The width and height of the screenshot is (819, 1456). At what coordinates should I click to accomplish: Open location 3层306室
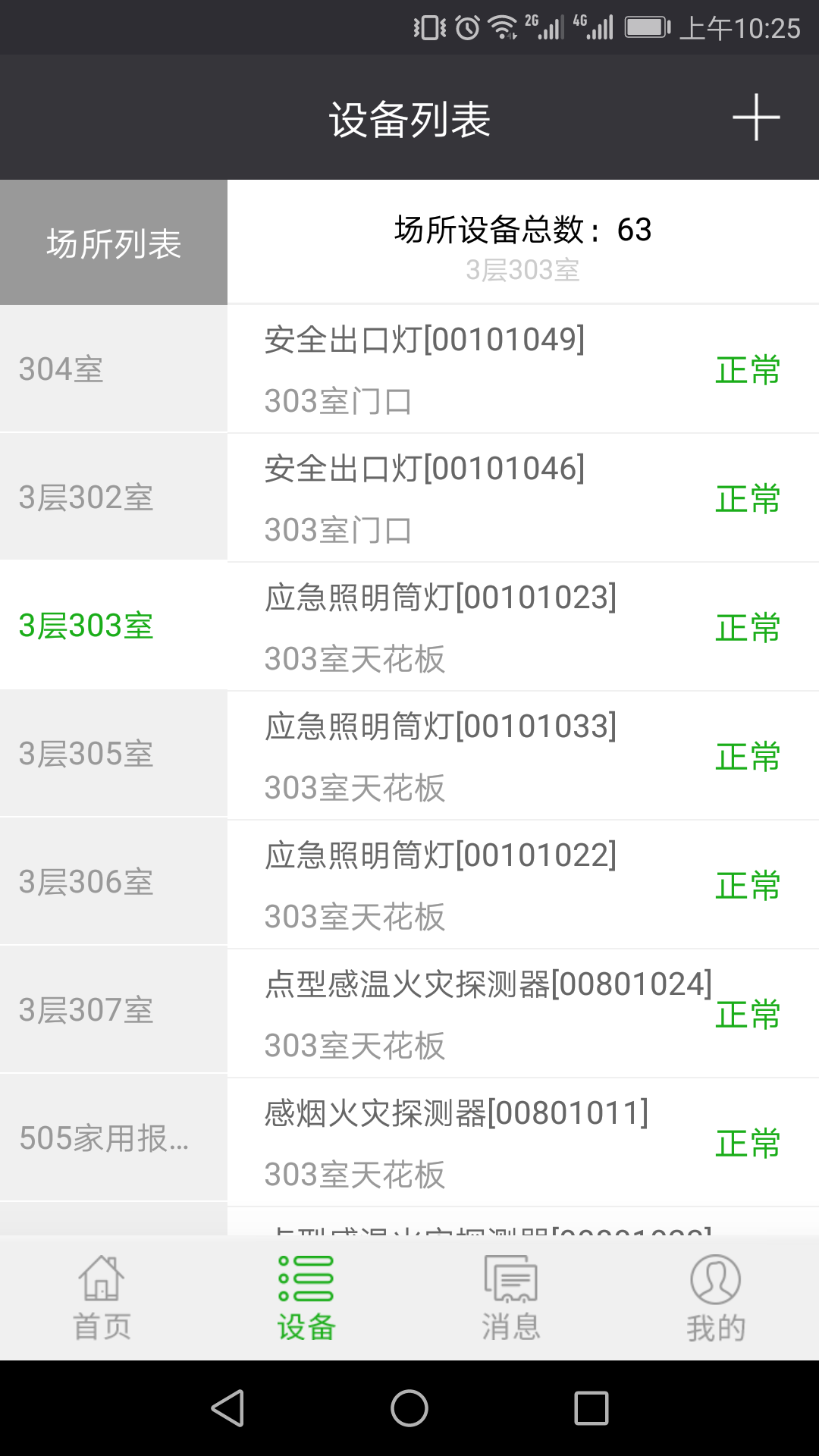coord(114,882)
